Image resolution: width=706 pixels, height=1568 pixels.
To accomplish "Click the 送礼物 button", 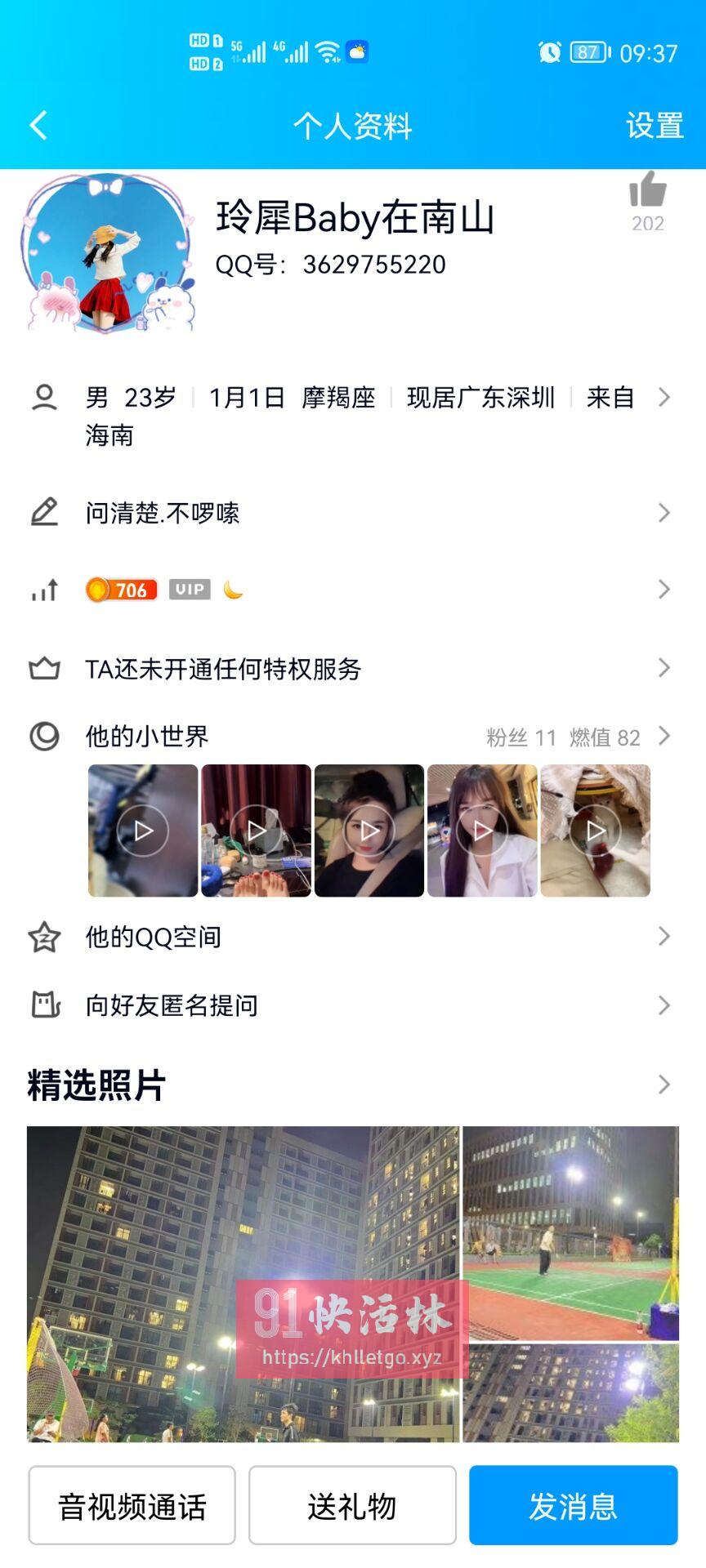I will [353, 1505].
